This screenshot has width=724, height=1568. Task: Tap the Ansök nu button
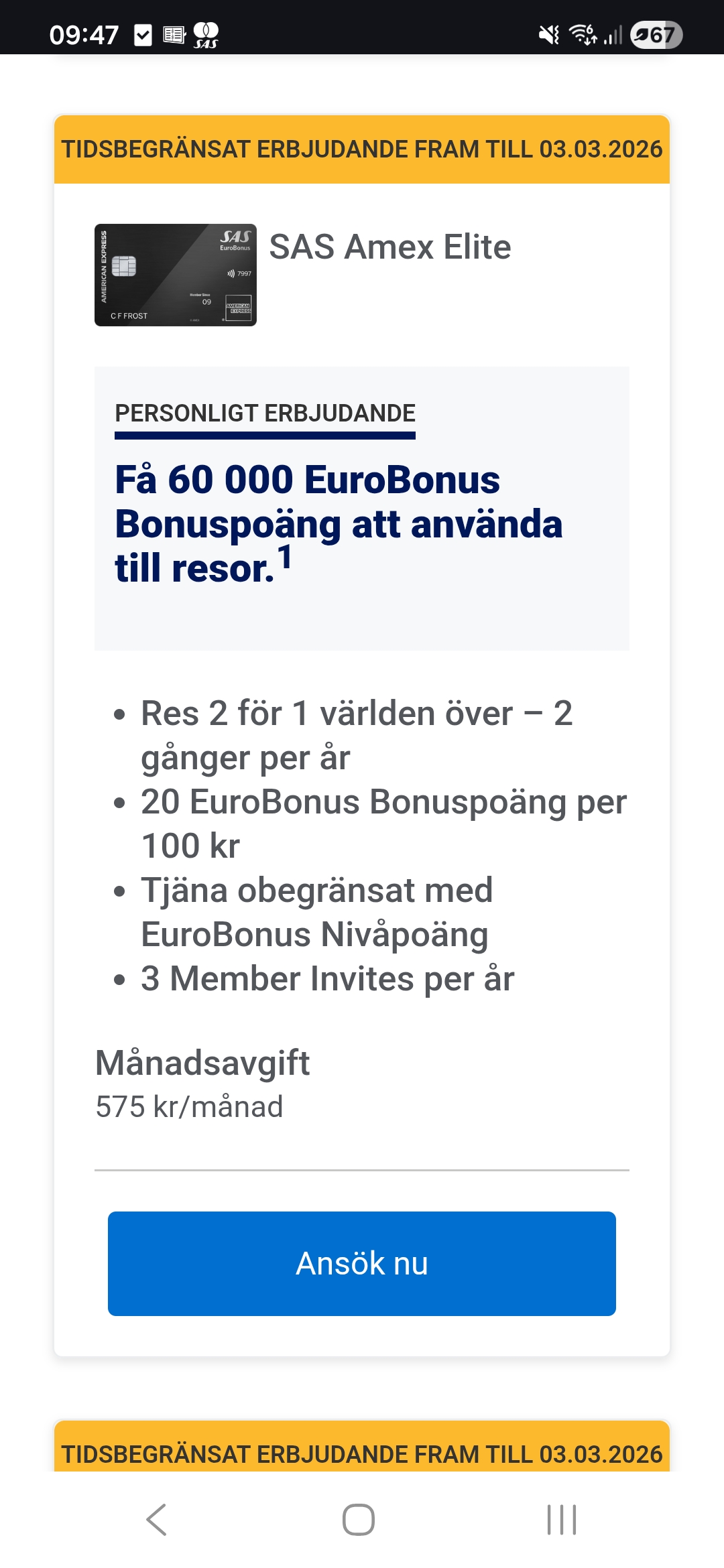pyautogui.click(x=361, y=1263)
